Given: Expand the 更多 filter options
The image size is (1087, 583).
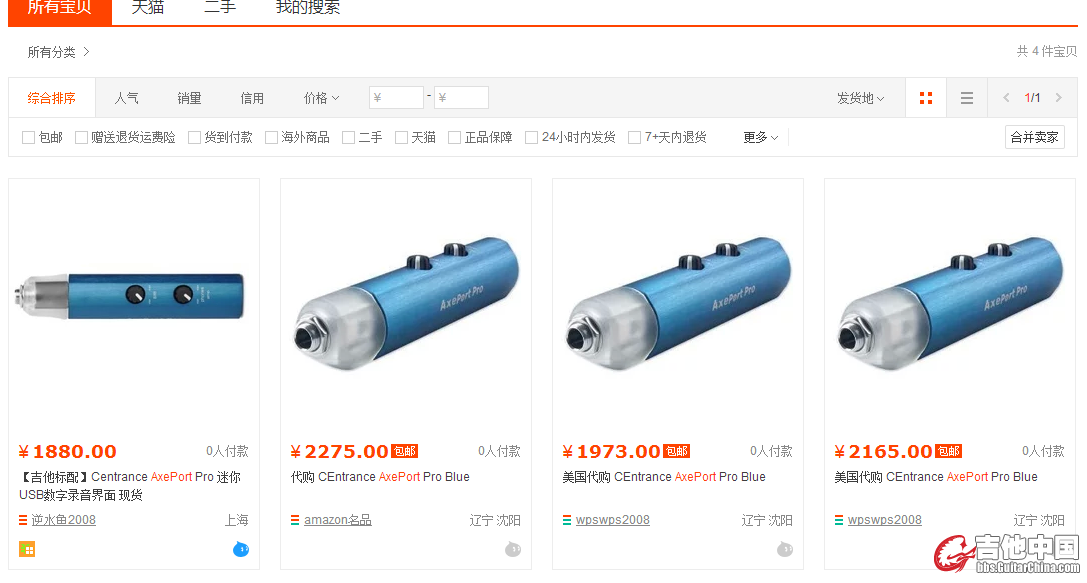Looking at the screenshot, I should click(760, 138).
